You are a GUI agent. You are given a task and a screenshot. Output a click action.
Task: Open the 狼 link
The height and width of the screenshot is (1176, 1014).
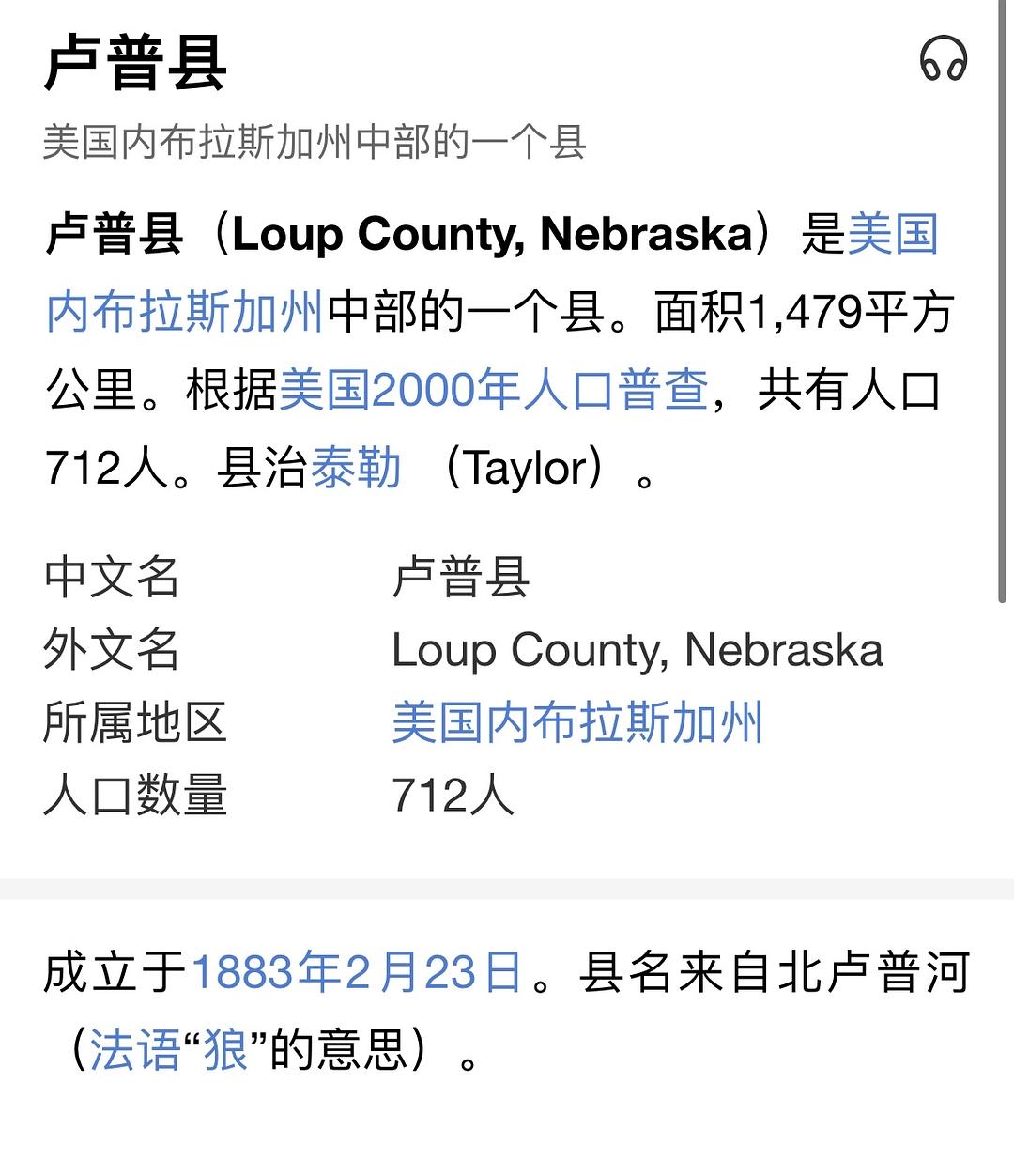tap(226, 1050)
